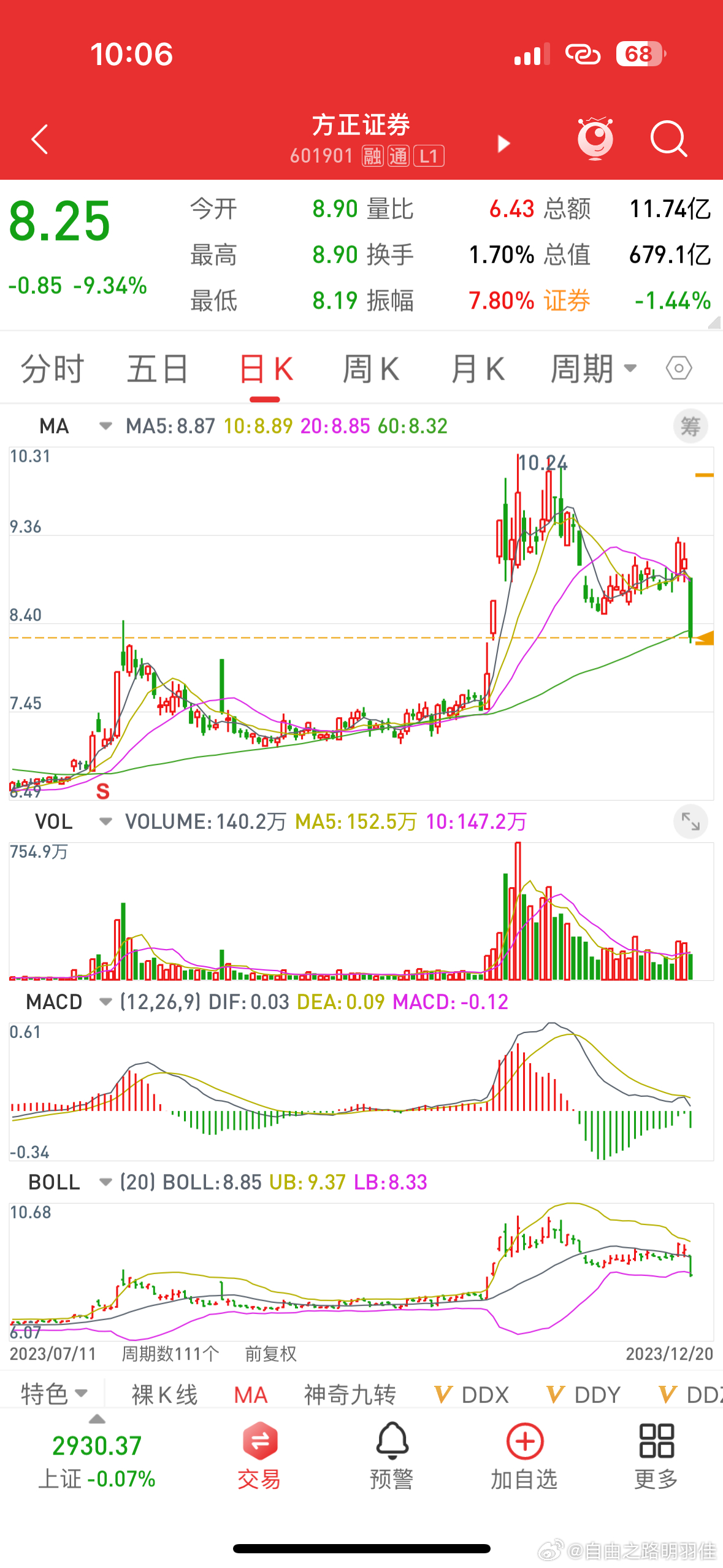The height and width of the screenshot is (1568, 723).
Task: Set a price alert via 预警
Action: (x=391, y=1455)
